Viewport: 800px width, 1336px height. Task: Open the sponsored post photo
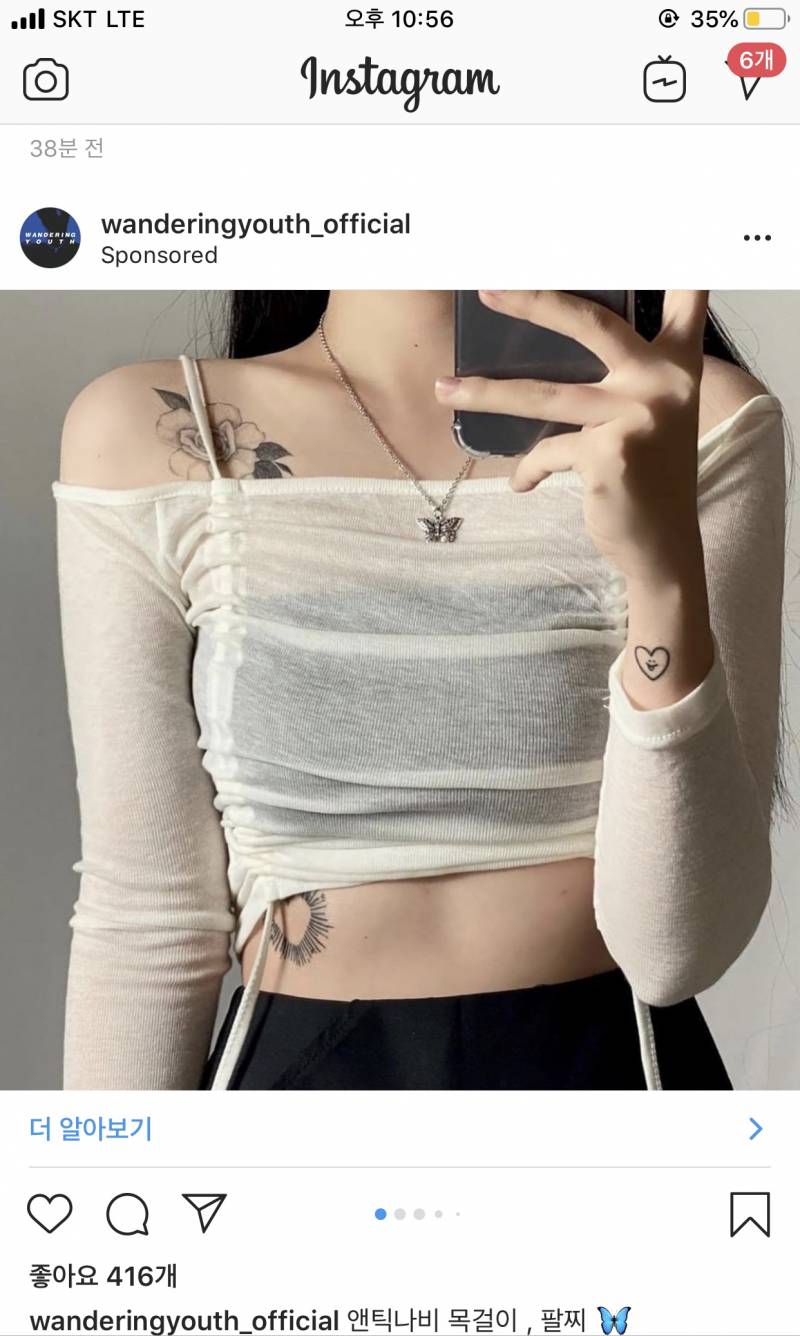click(400, 690)
